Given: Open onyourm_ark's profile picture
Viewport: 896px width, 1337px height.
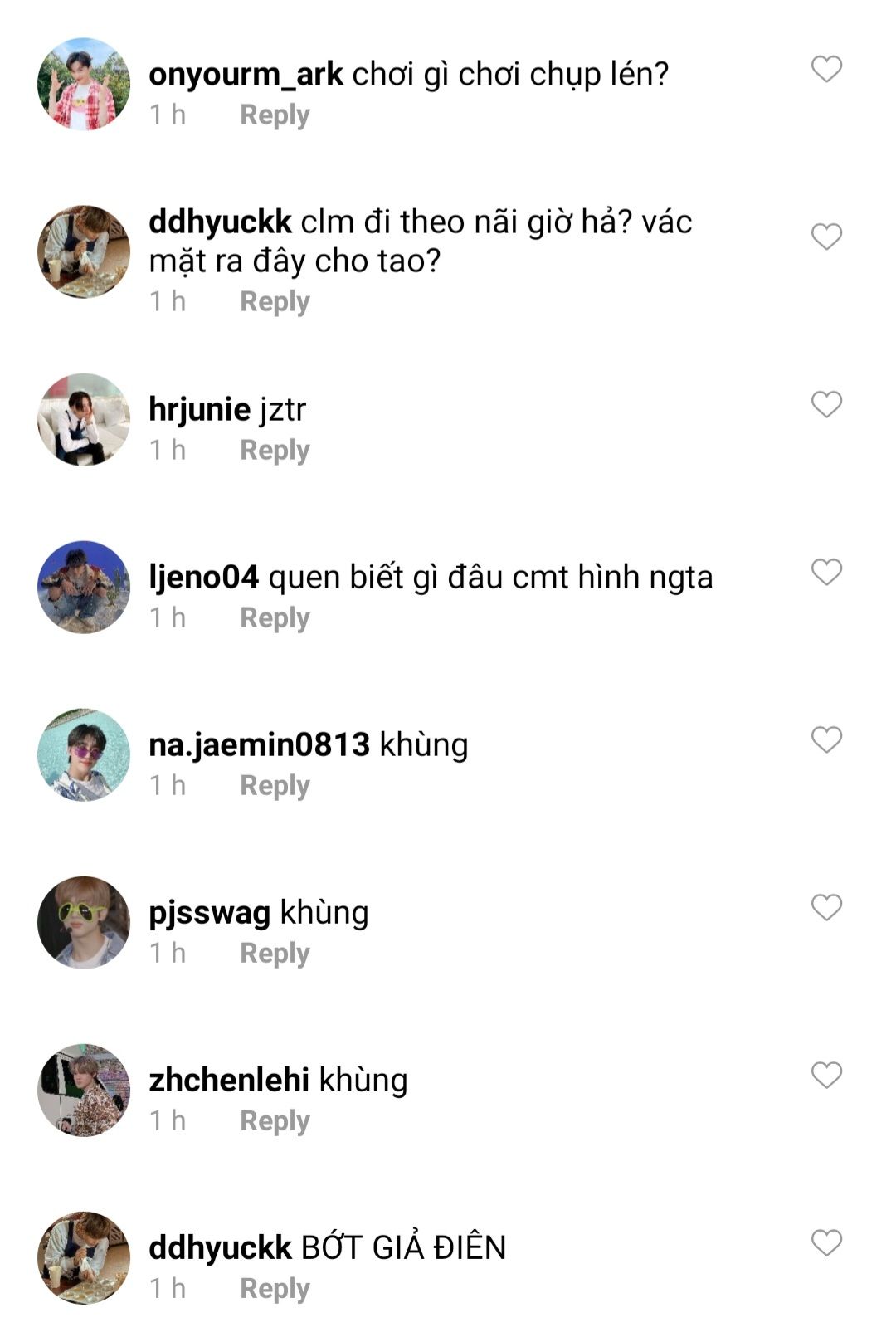Looking at the screenshot, I should (x=84, y=84).
